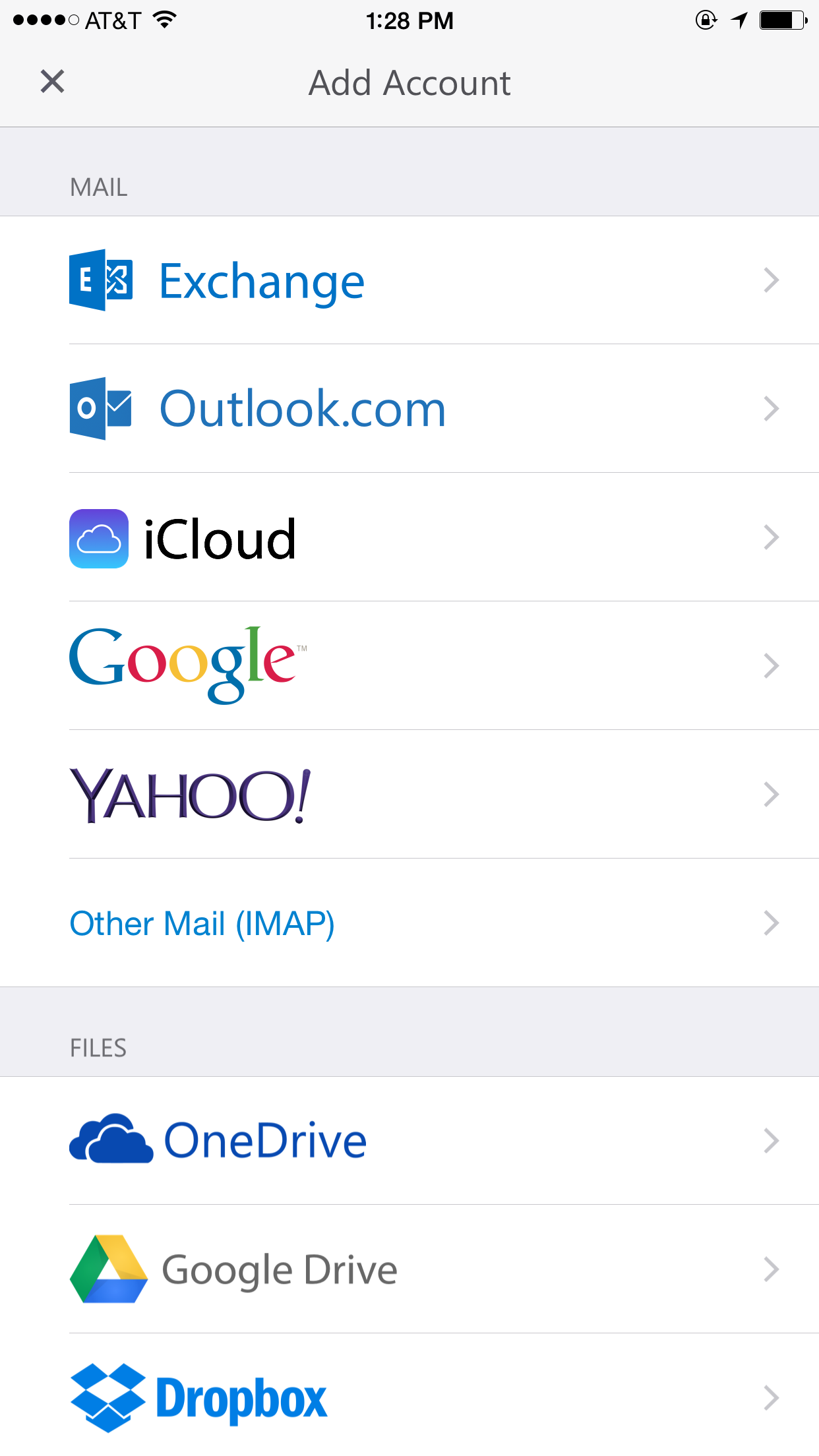Tap Other Mail (IMAP) option

point(409,923)
